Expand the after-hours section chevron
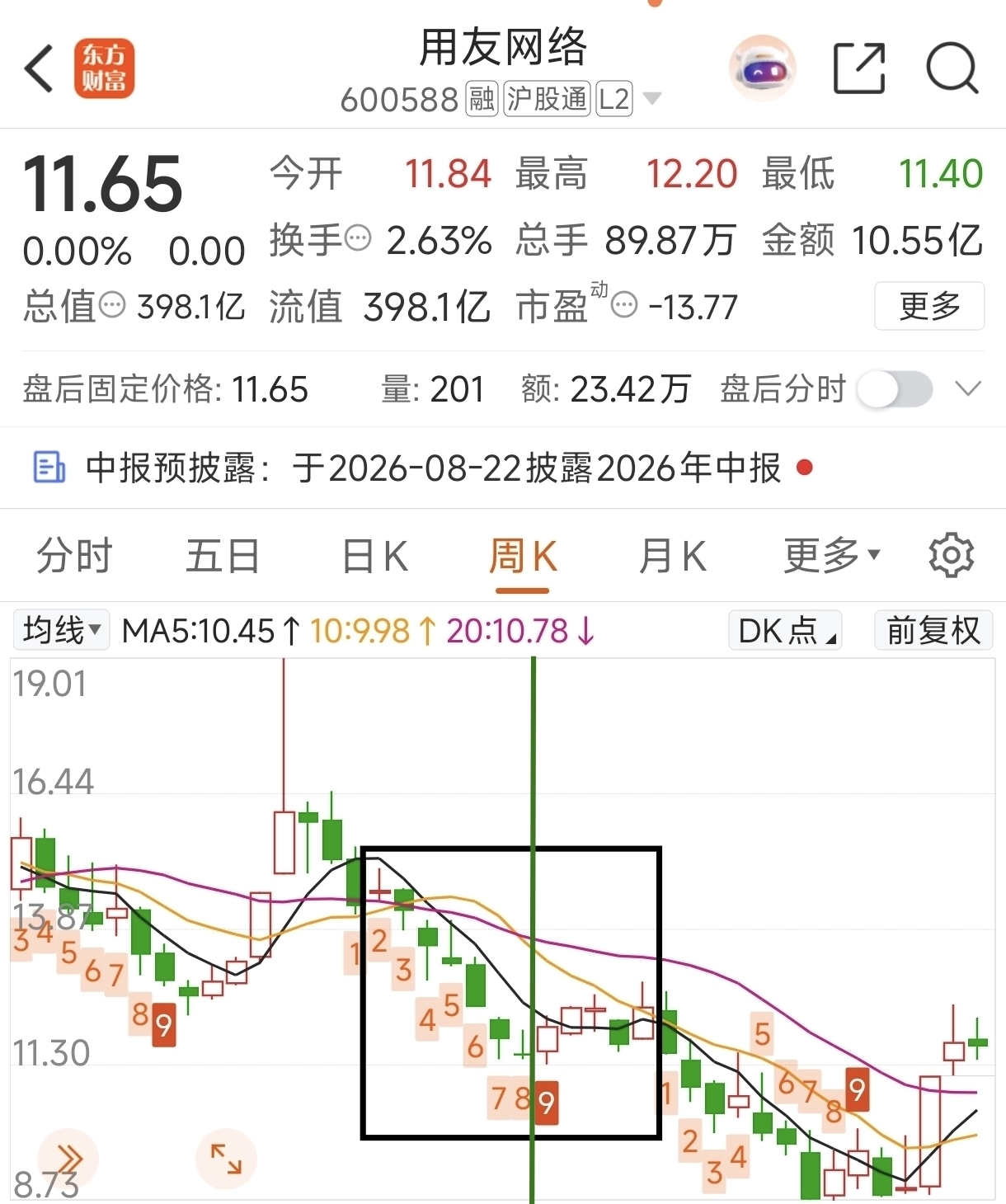The image size is (1006, 1204). pyautogui.click(x=968, y=388)
